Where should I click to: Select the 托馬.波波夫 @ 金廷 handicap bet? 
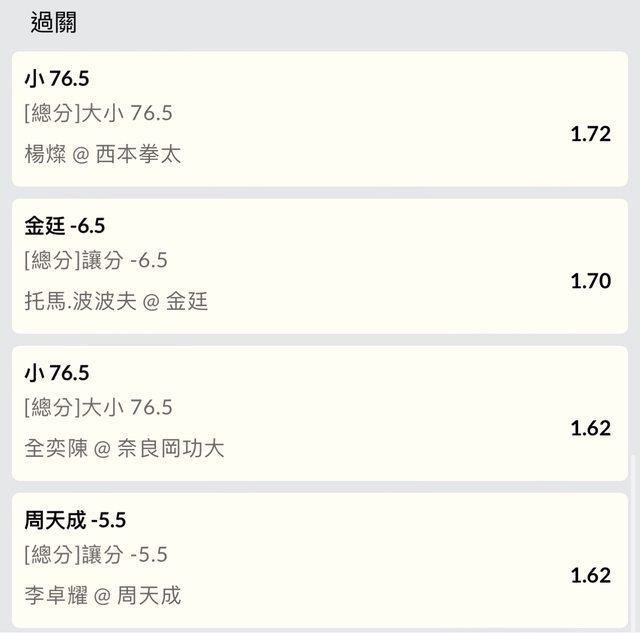(x=320, y=266)
